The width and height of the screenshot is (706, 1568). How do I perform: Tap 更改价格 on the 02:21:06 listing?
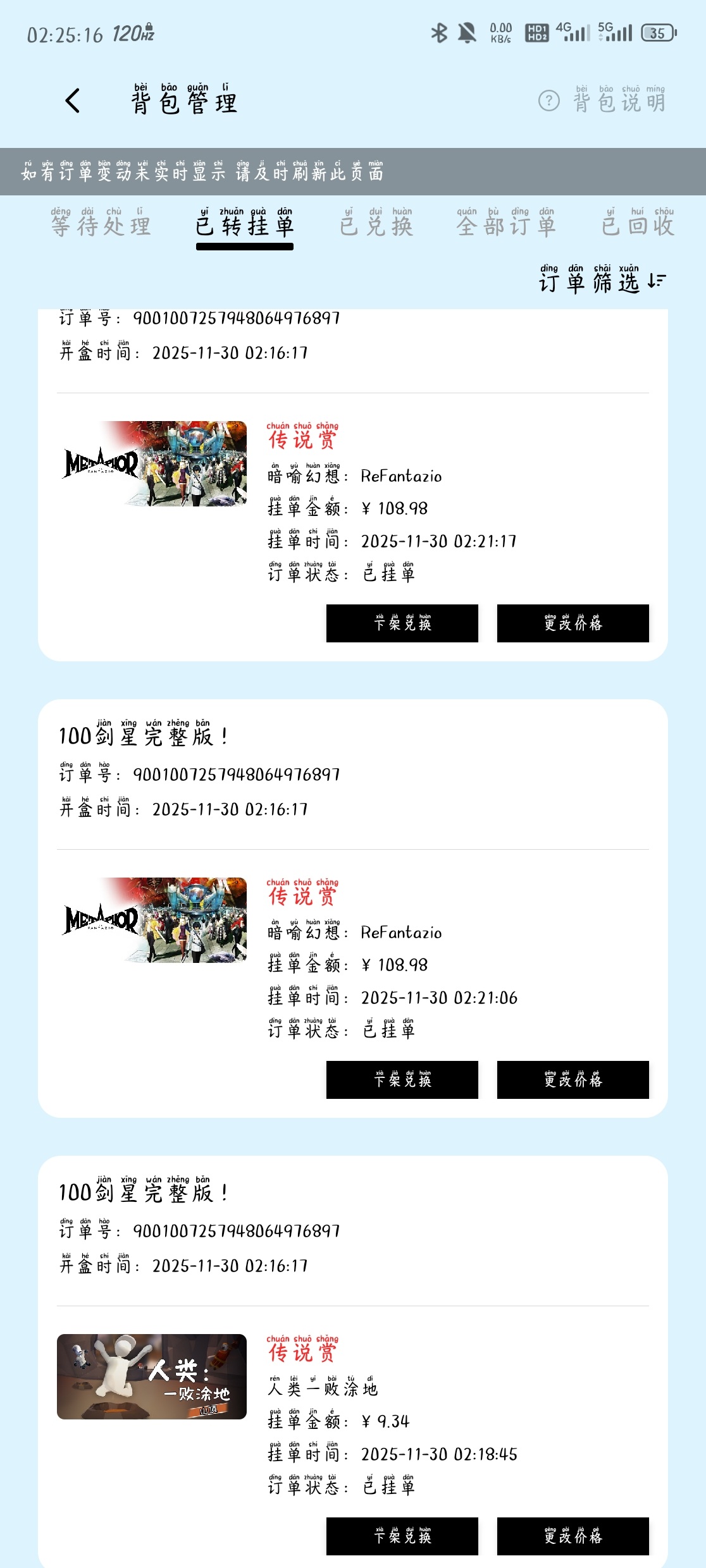pyautogui.click(x=573, y=1080)
